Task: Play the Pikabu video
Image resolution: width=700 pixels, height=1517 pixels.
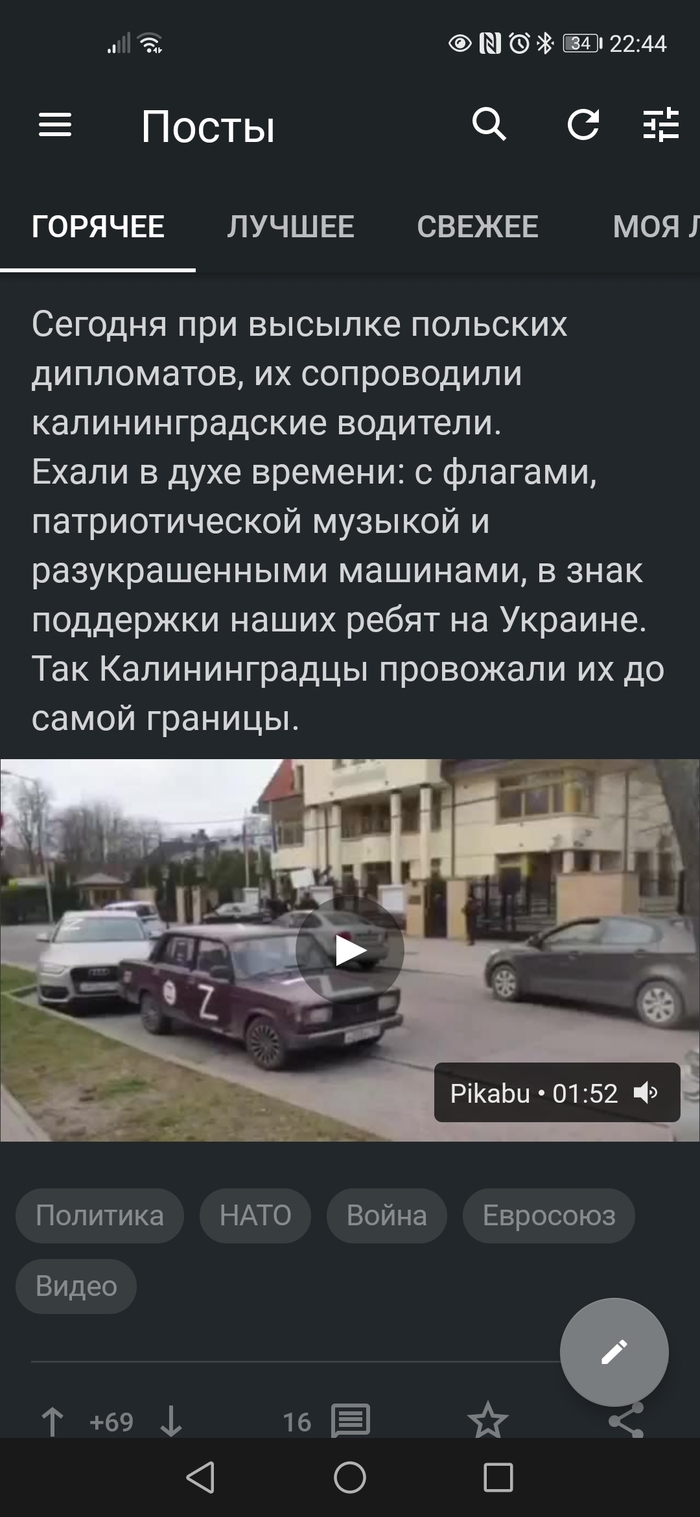Action: (350, 950)
